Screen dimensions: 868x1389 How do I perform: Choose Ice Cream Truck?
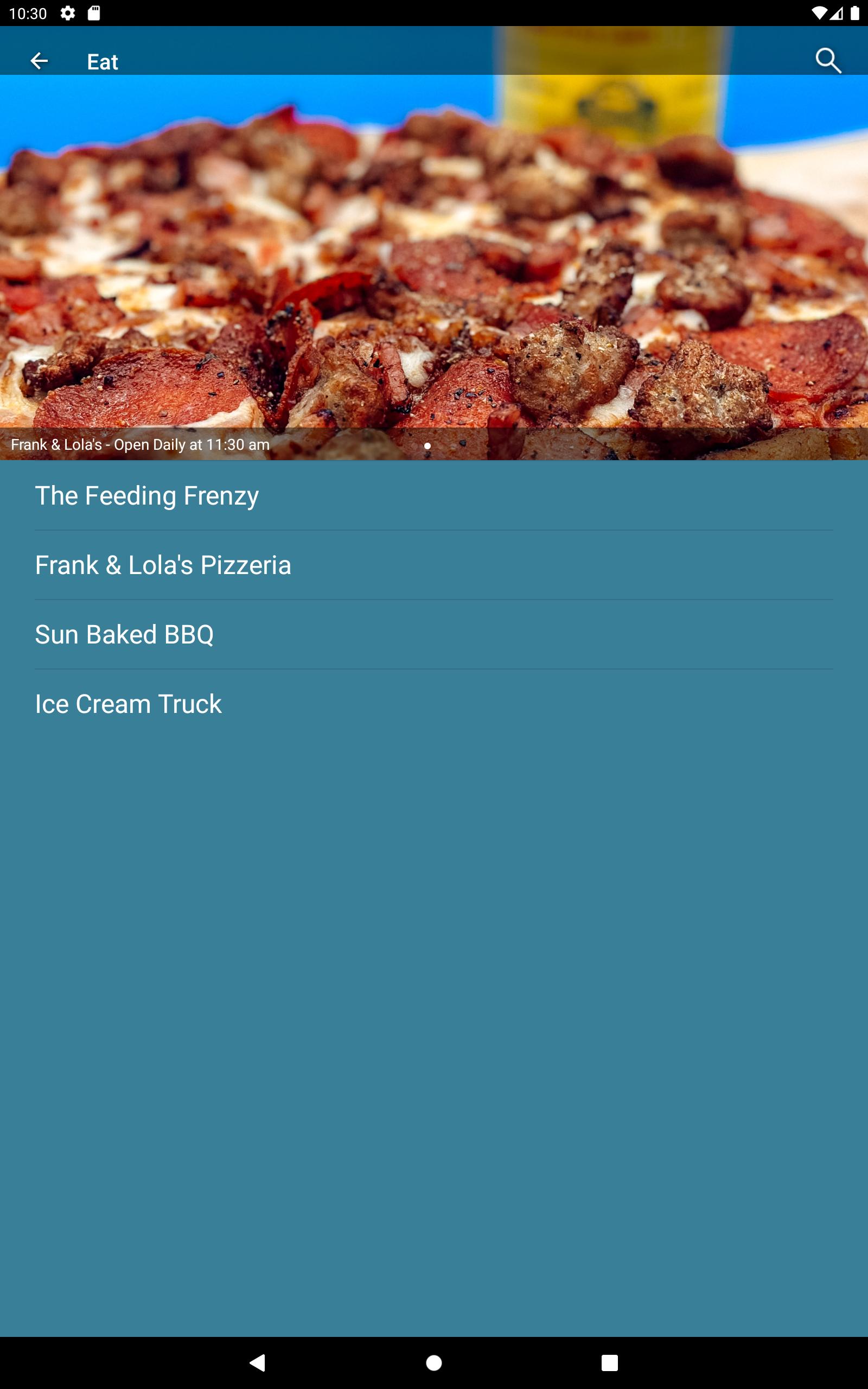[x=434, y=704]
